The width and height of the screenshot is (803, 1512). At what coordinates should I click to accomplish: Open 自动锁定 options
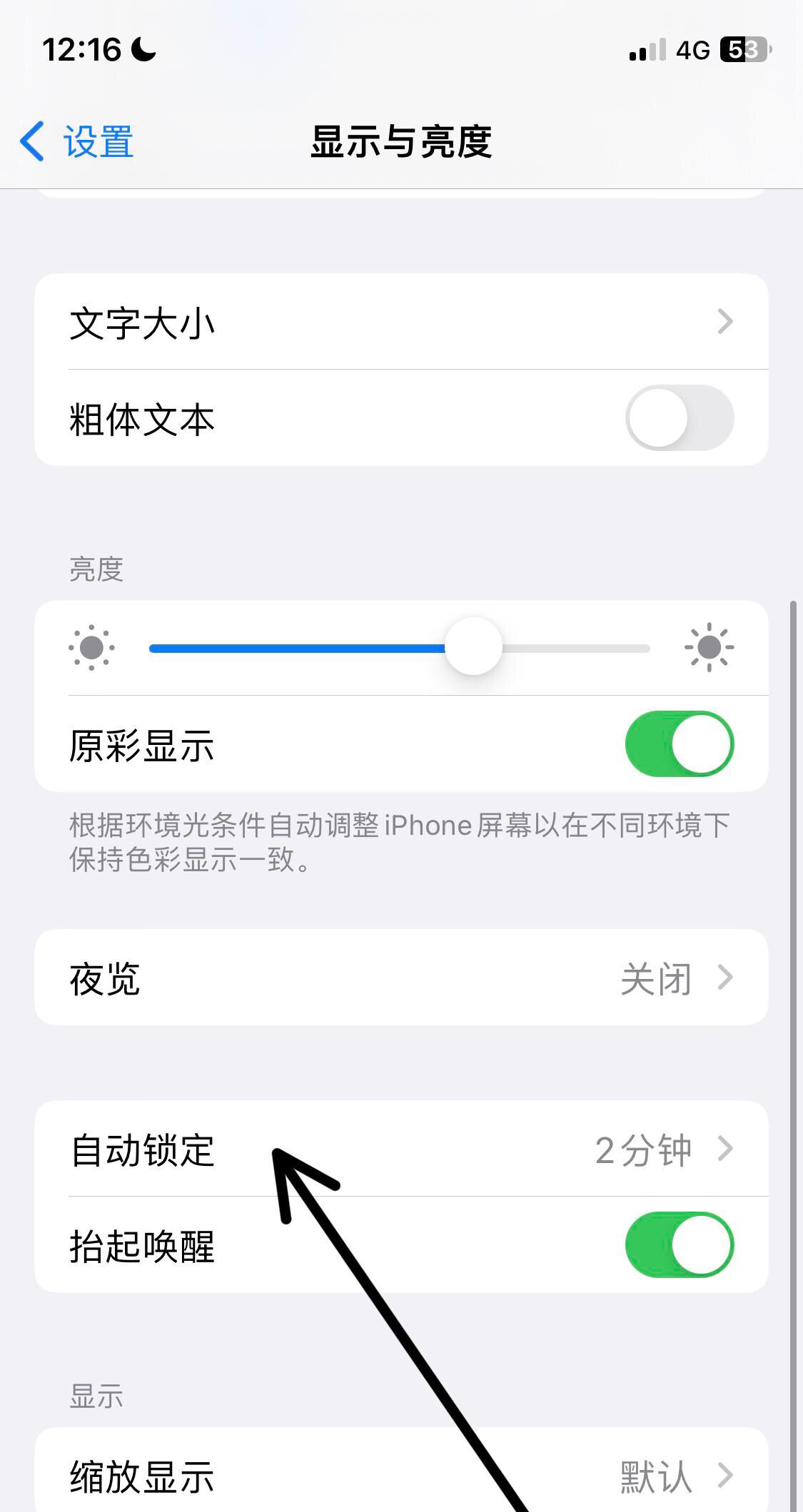(x=400, y=1149)
